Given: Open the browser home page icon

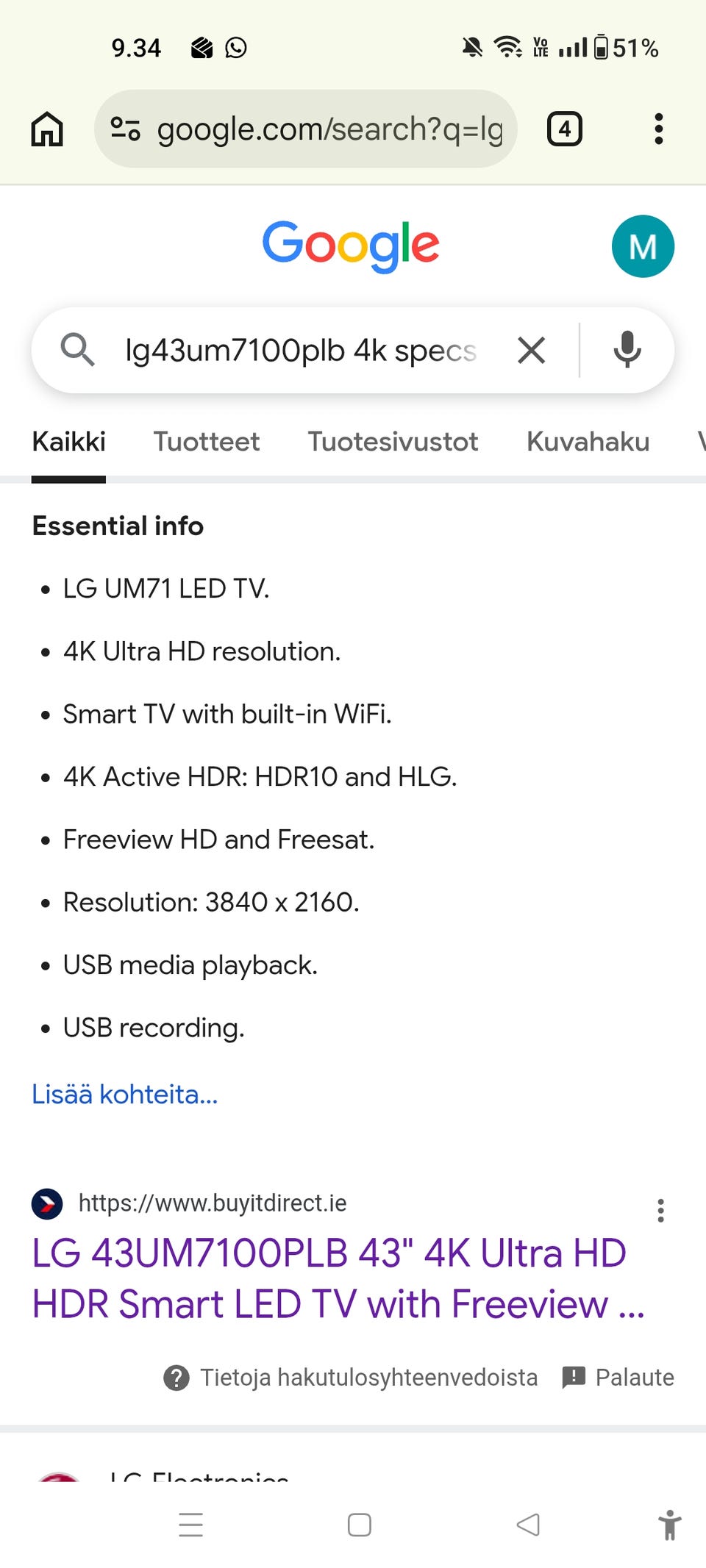Looking at the screenshot, I should (x=47, y=129).
